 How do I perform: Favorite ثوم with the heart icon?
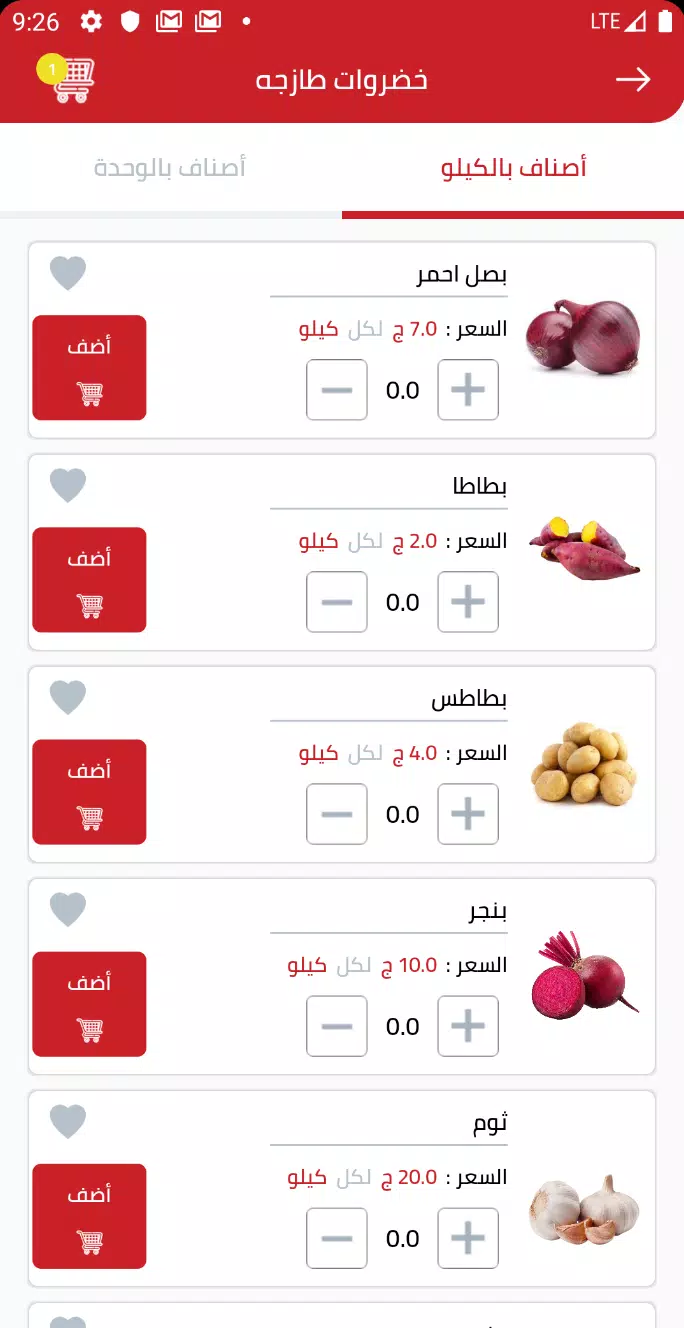click(x=68, y=1121)
